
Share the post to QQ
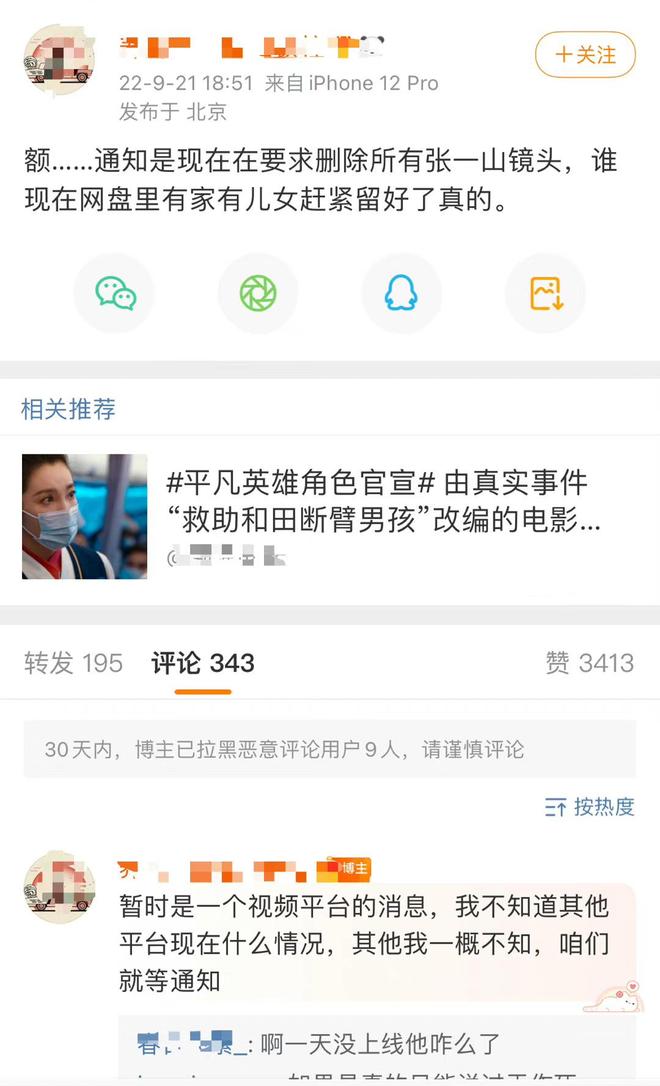pos(401,293)
